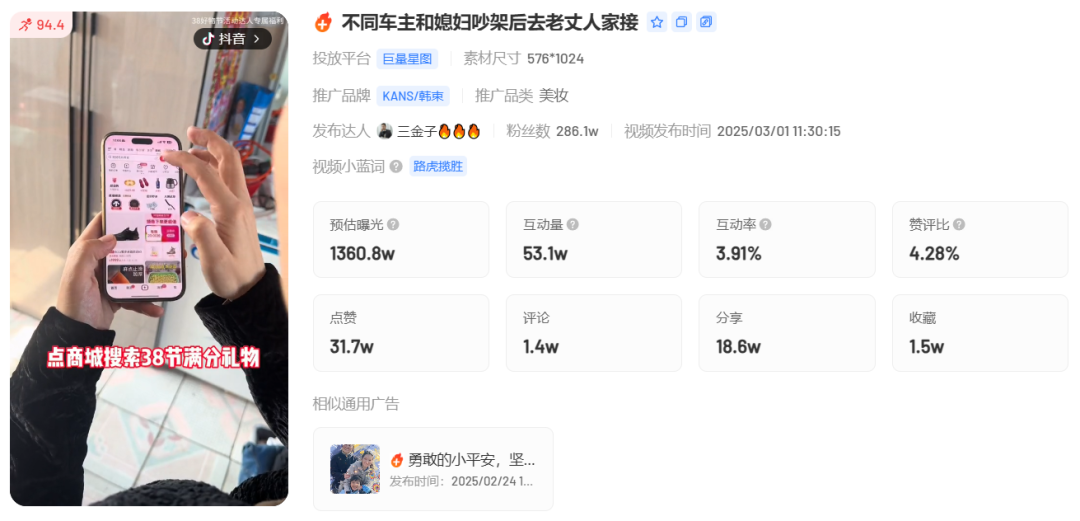Open the KANS/韩束 brand tag
The image size is (1080, 521).
click(x=413, y=96)
